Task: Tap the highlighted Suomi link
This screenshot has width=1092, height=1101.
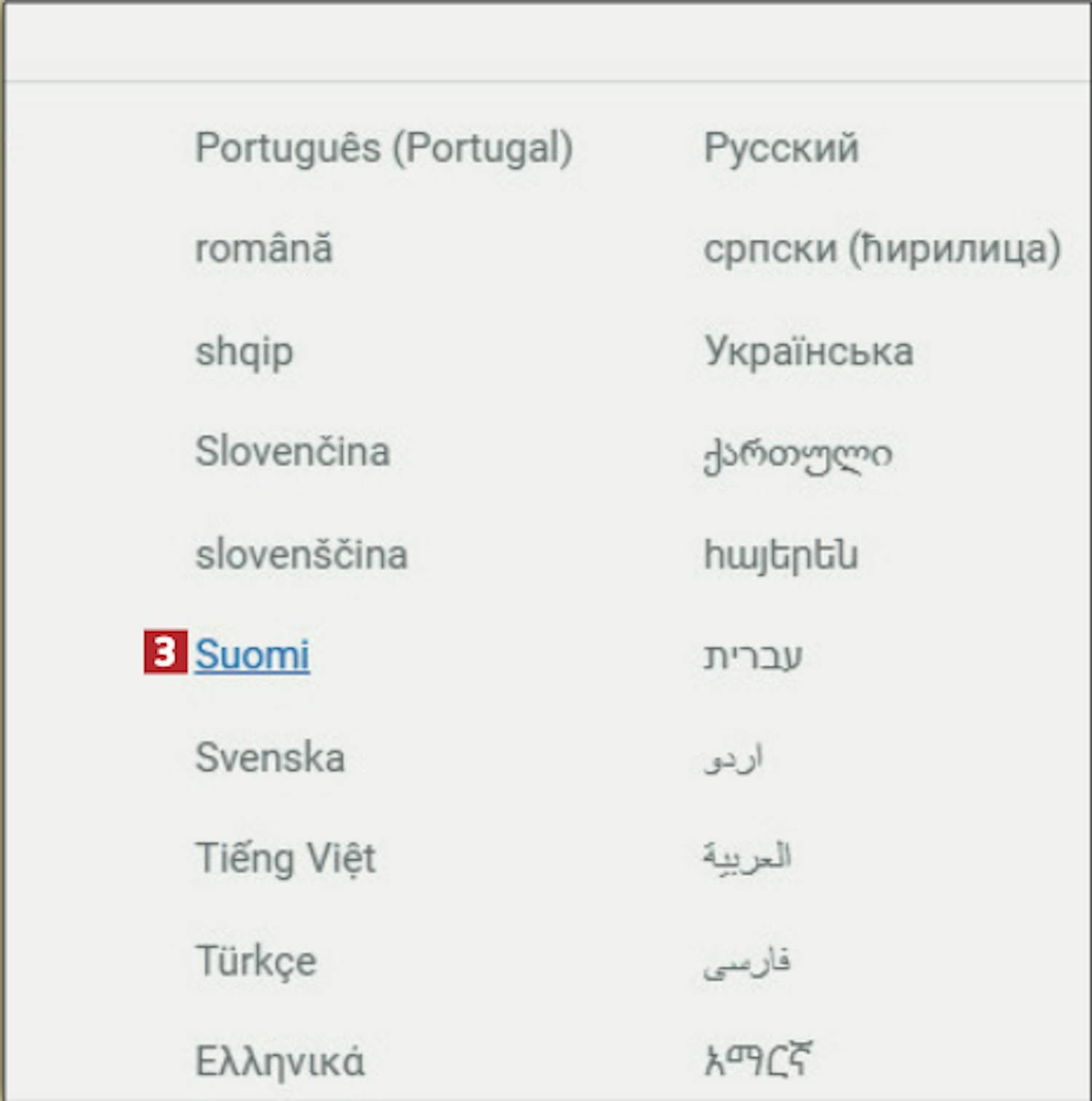Action: click(x=252, y=654)
